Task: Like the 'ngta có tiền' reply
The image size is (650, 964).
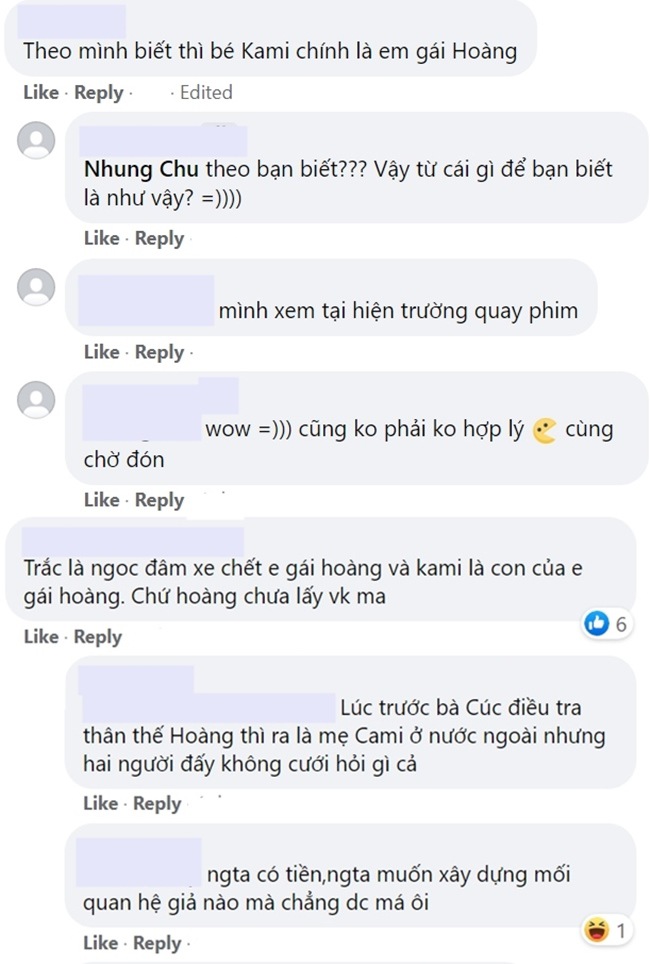Action: 101,943
